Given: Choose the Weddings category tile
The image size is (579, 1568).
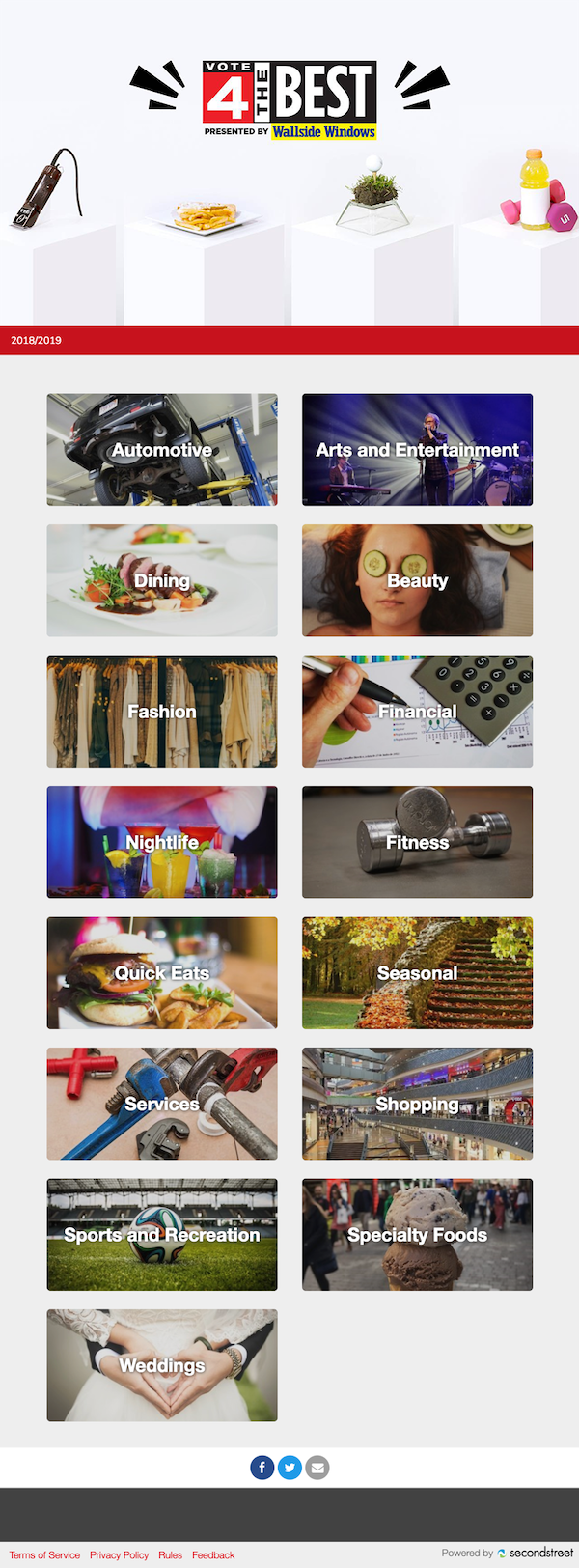Looking at the screenshot, I should tap(162, 1365).
